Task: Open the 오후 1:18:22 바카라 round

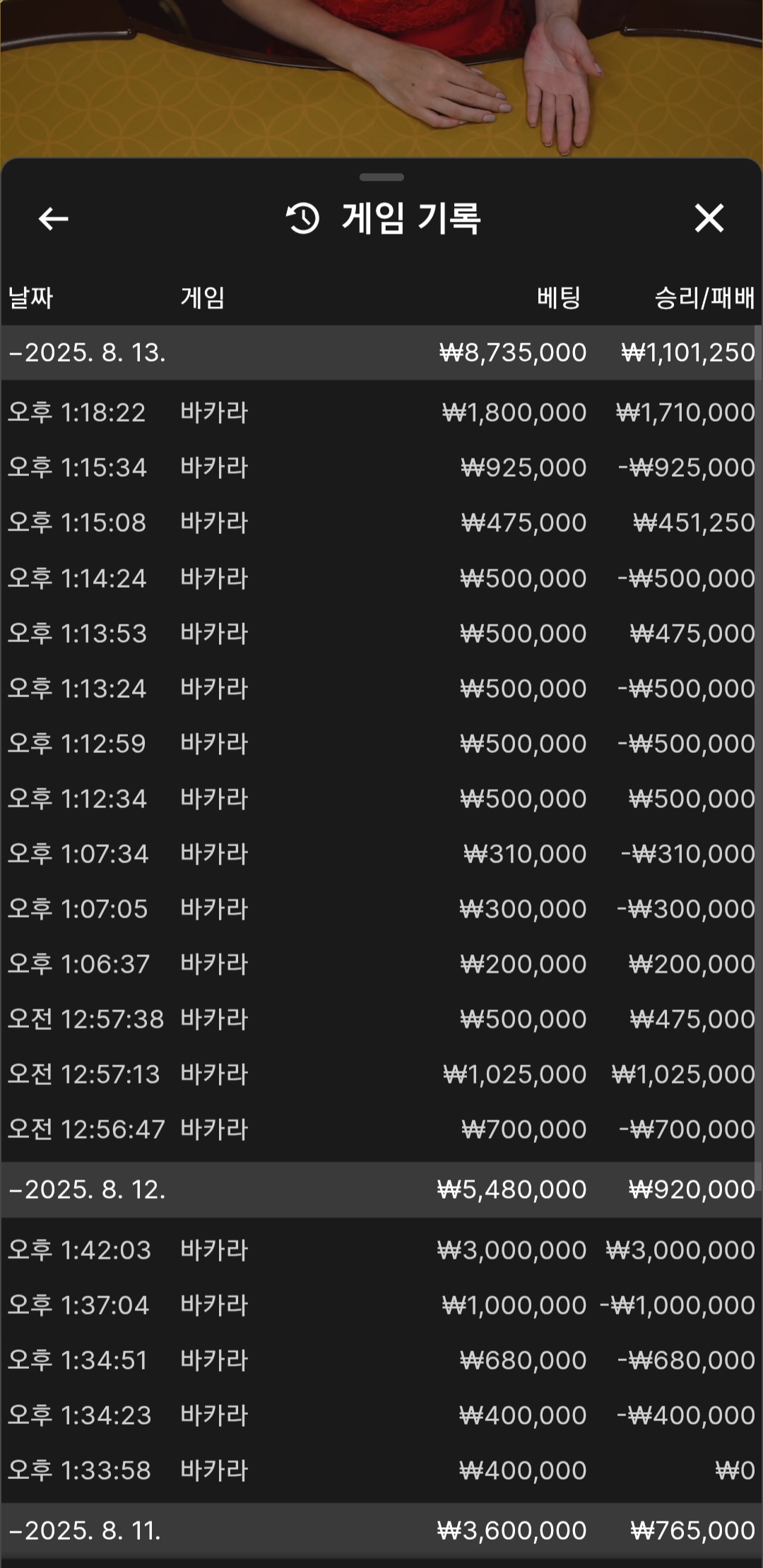Action: click(x=381, y=412)
